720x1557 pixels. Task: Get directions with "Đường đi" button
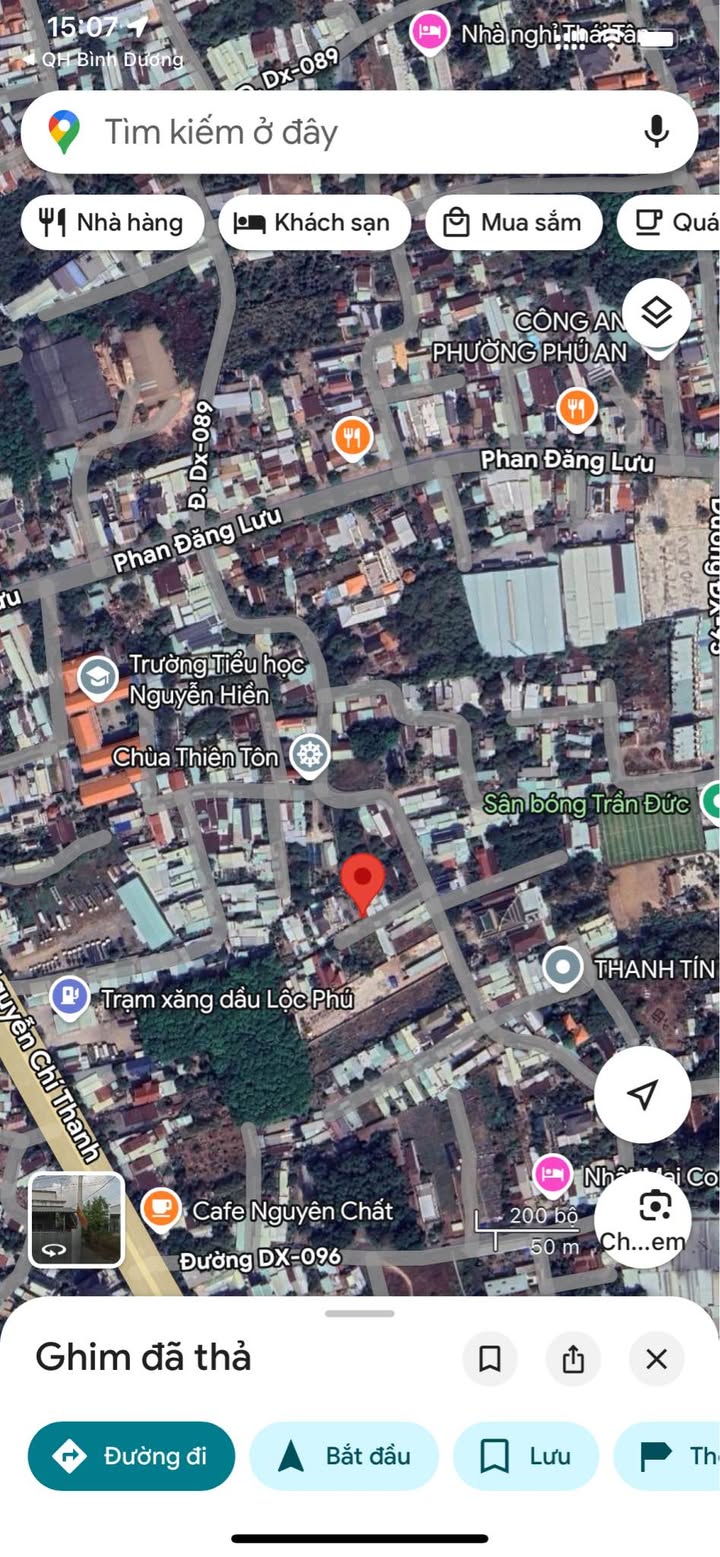(131, 1456)
